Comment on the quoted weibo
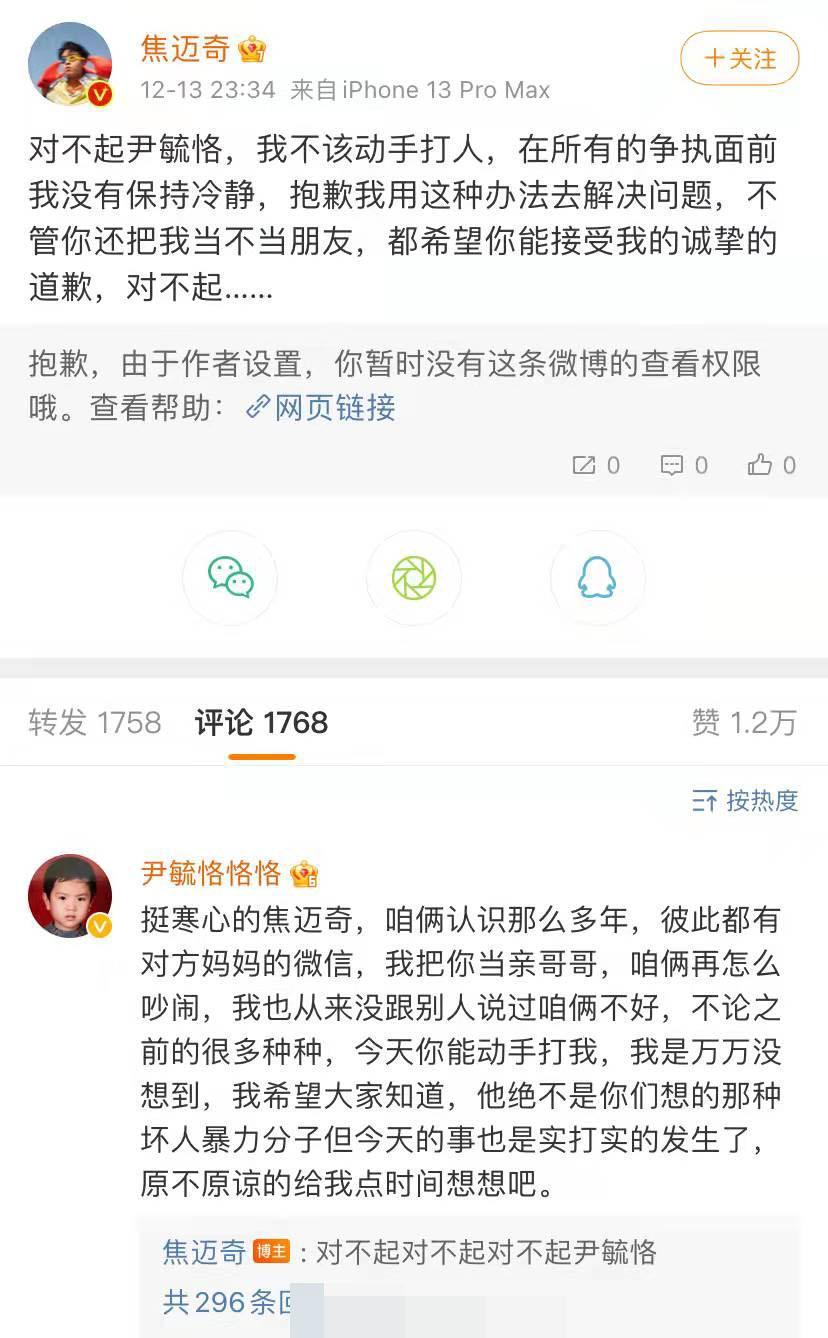This screenshot has width=828, height=1338. click(684, 465)
